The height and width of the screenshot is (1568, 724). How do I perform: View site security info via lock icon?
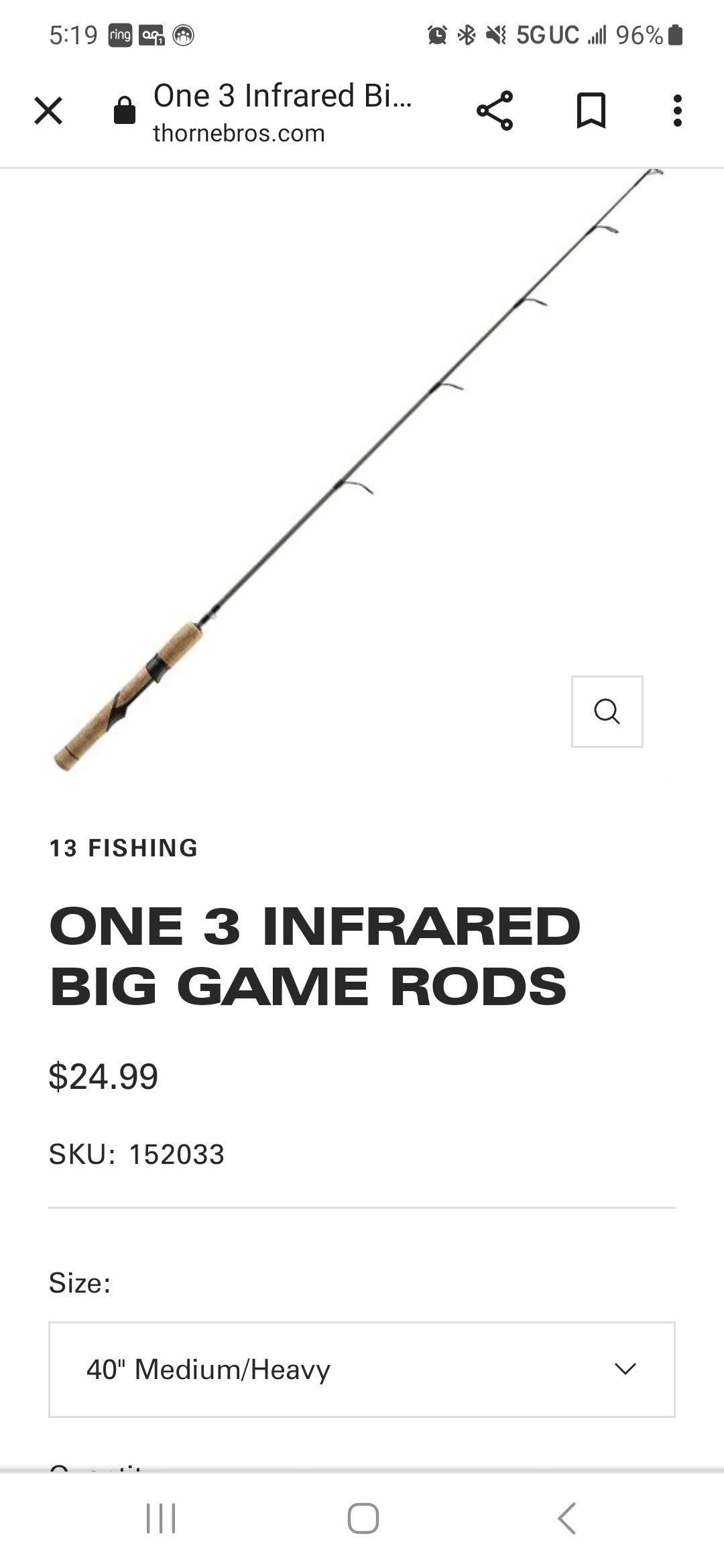(x=125, y=111)
